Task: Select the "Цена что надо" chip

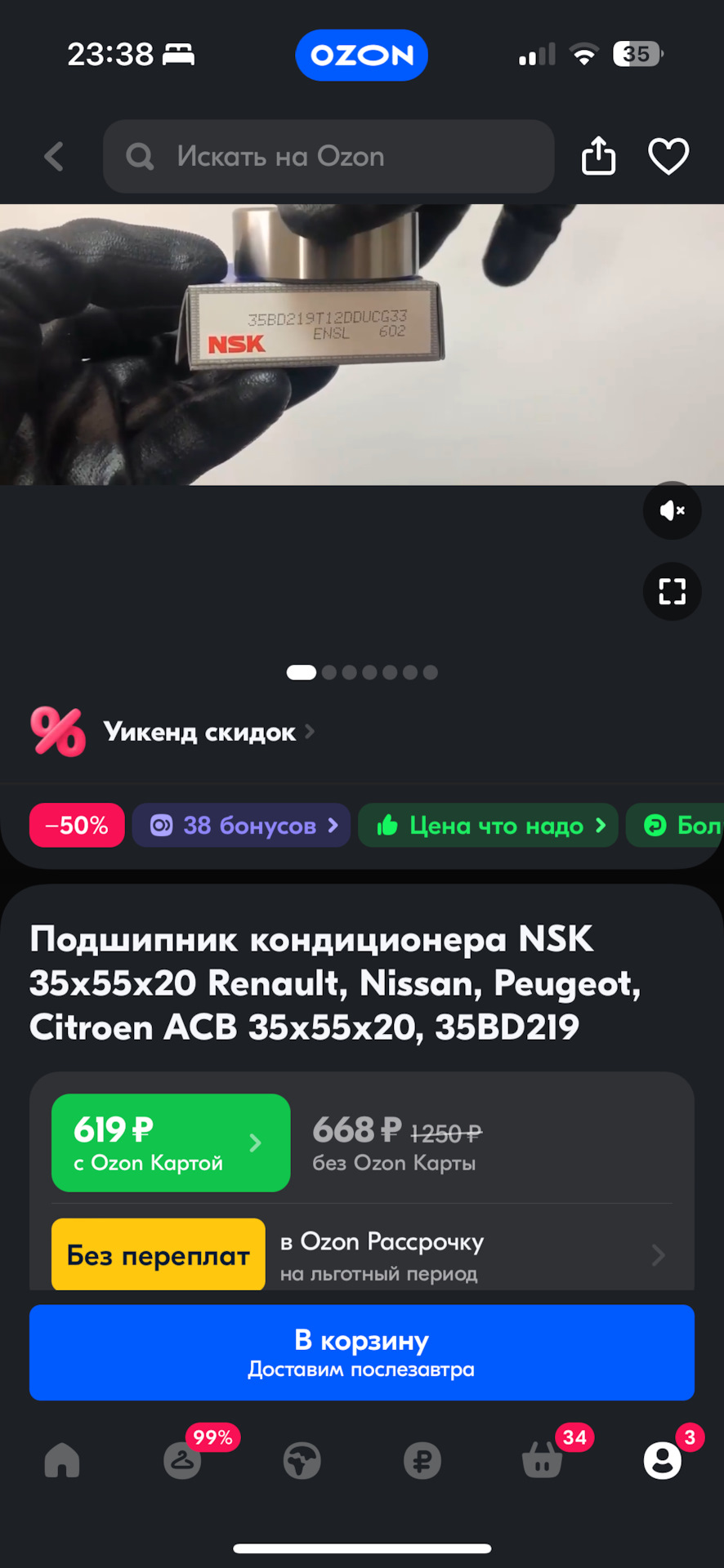Action: click(488, 826)
